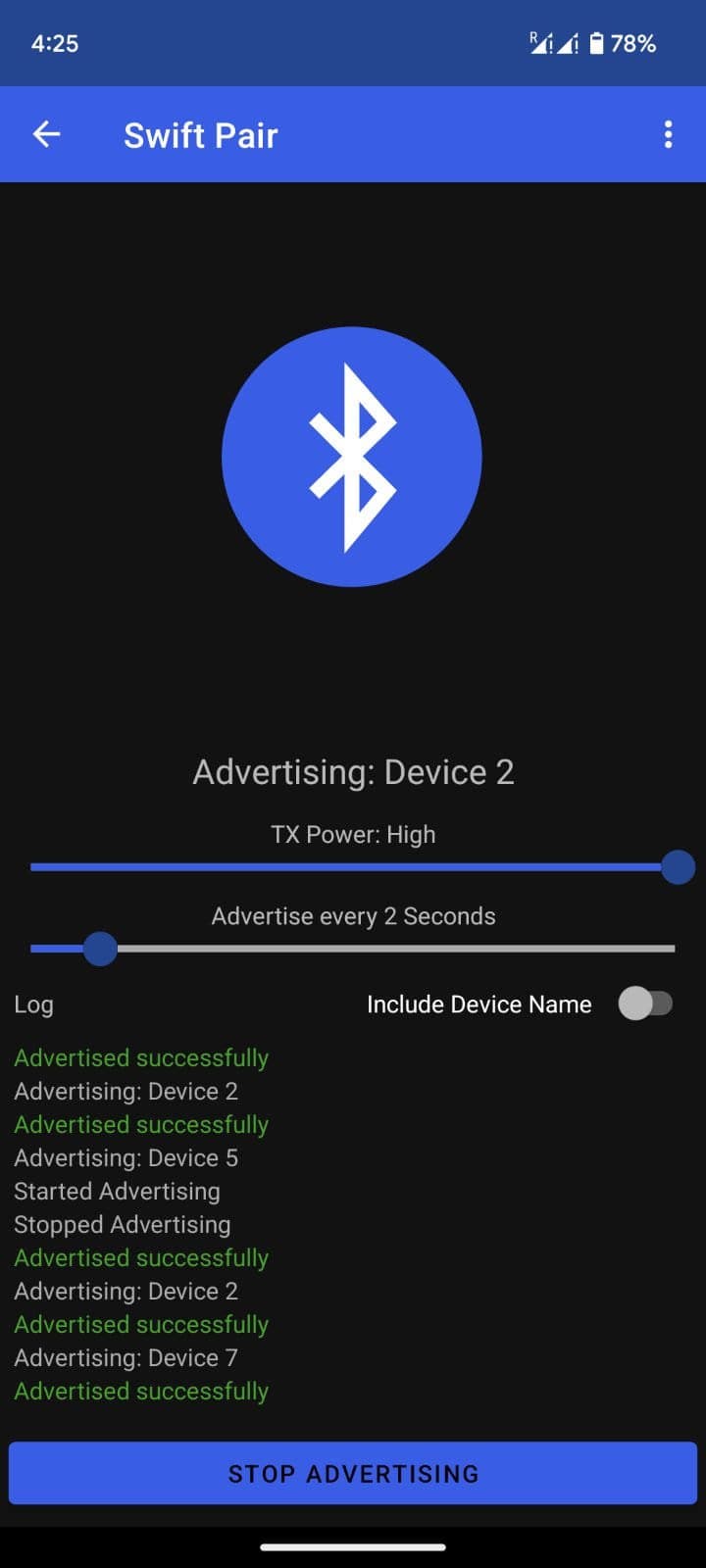Enable the Include Device Name switch
Viewport: 706px width, 1568px height.
(x=645, y=1004)
